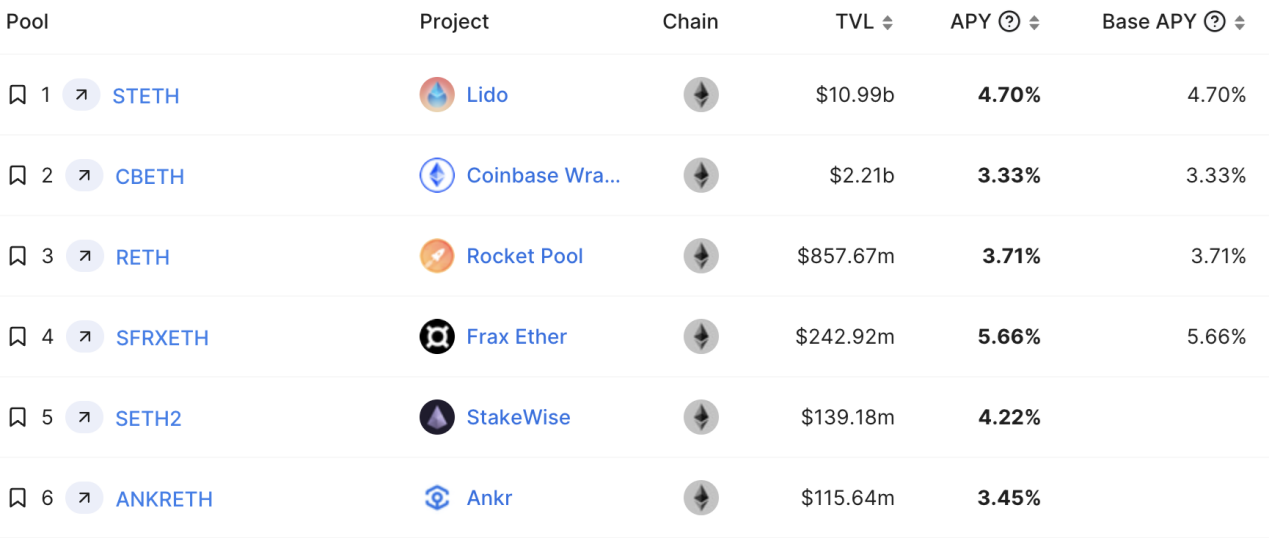
Task: Bookmark the SFRXETH pool
Action: pos(17,337)
